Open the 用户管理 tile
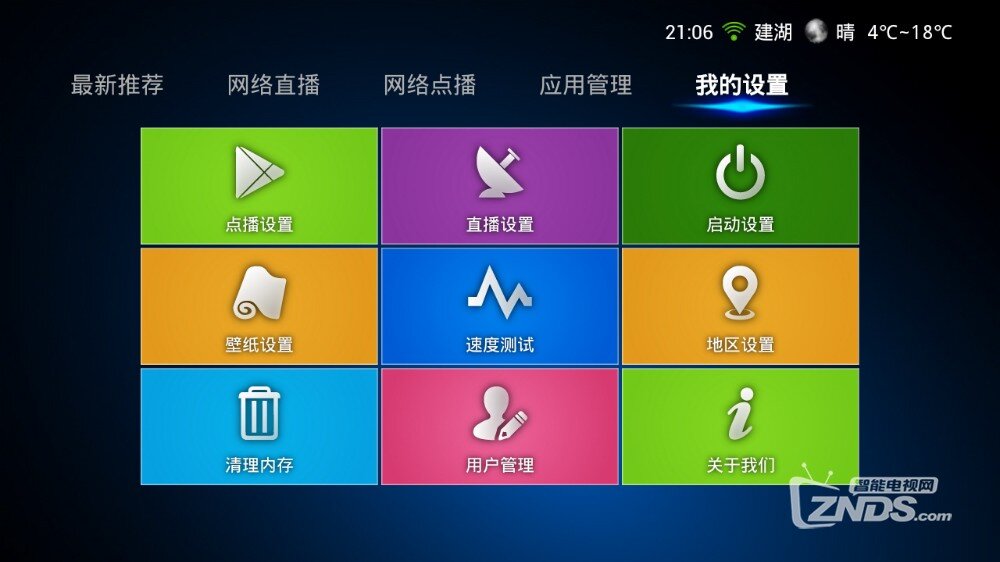This screenshot has width=1000, height=562. [500, 426]
